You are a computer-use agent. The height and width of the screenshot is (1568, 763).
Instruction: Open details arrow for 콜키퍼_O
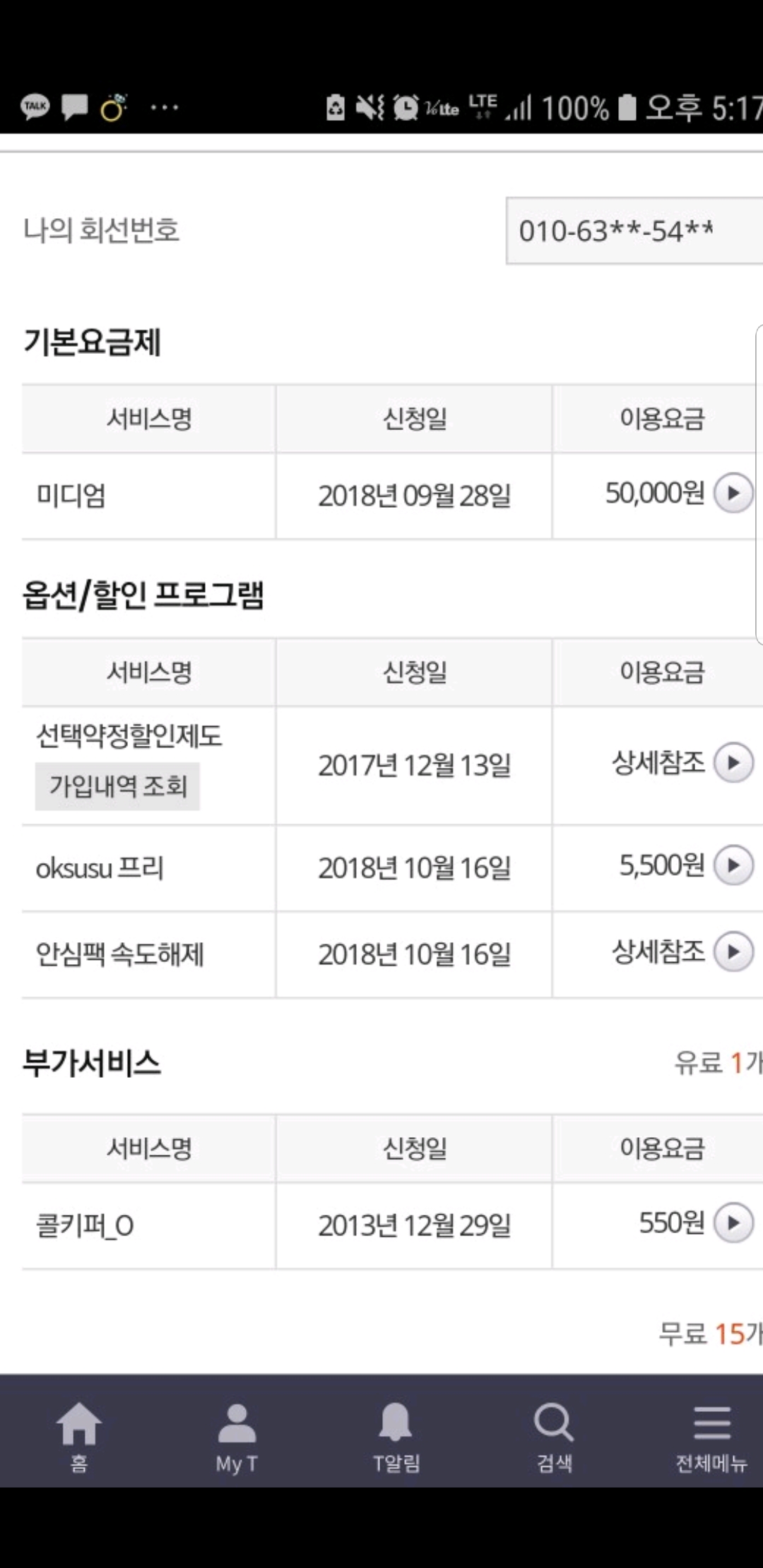coord(733,1223)
